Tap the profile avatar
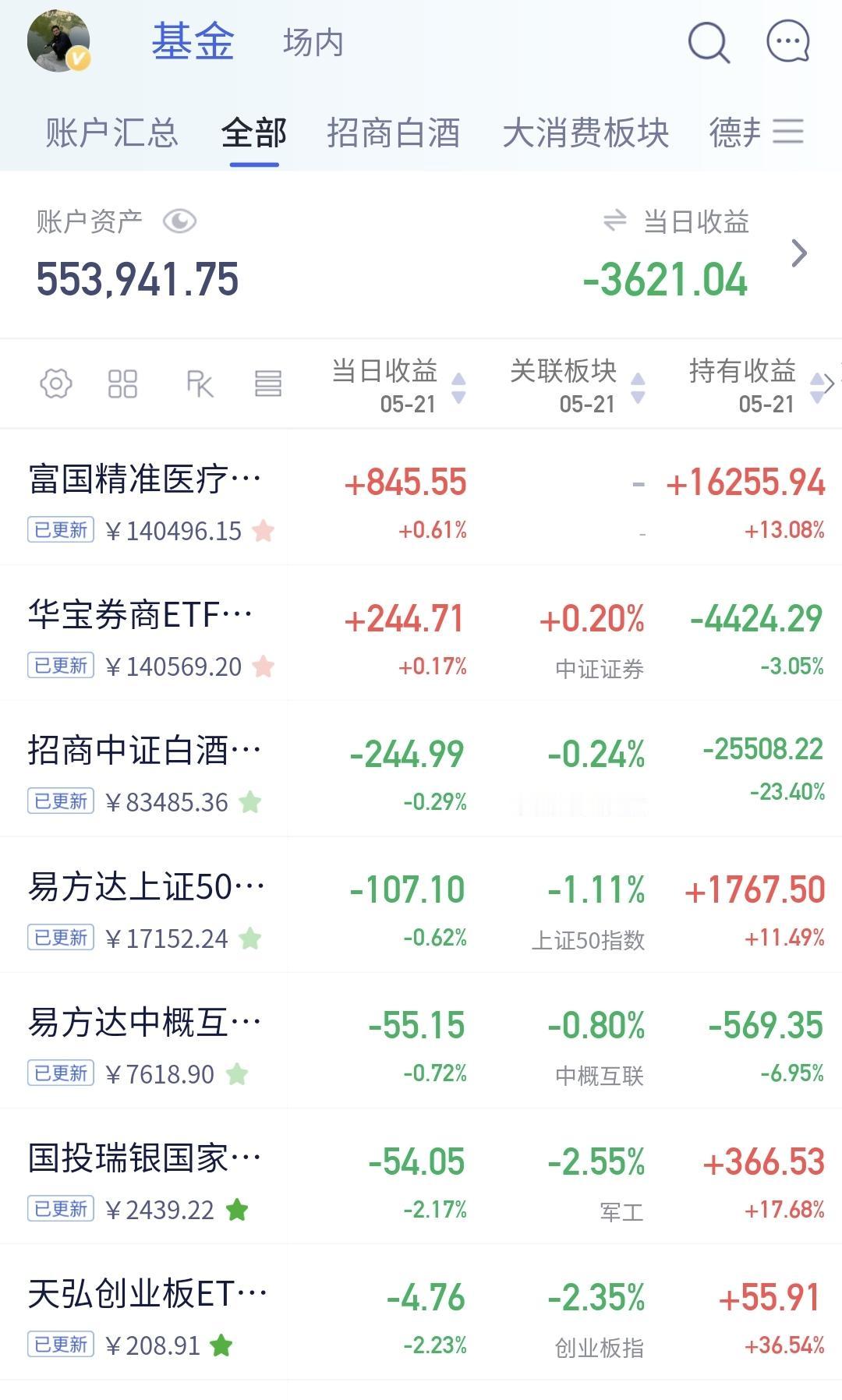 point(59,41)
